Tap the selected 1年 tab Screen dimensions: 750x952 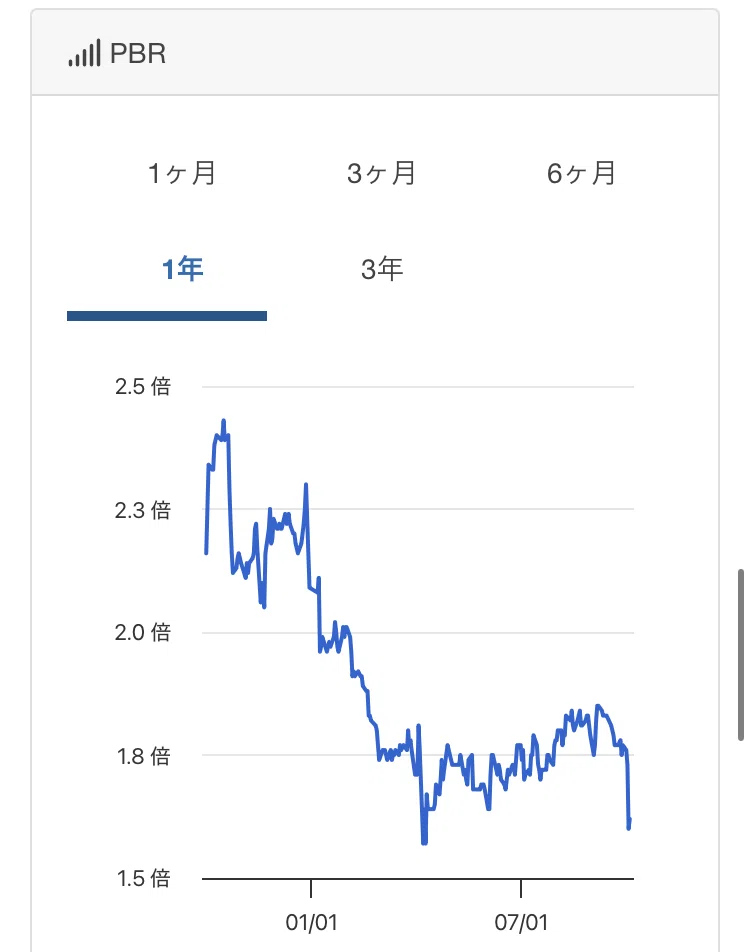182,269
